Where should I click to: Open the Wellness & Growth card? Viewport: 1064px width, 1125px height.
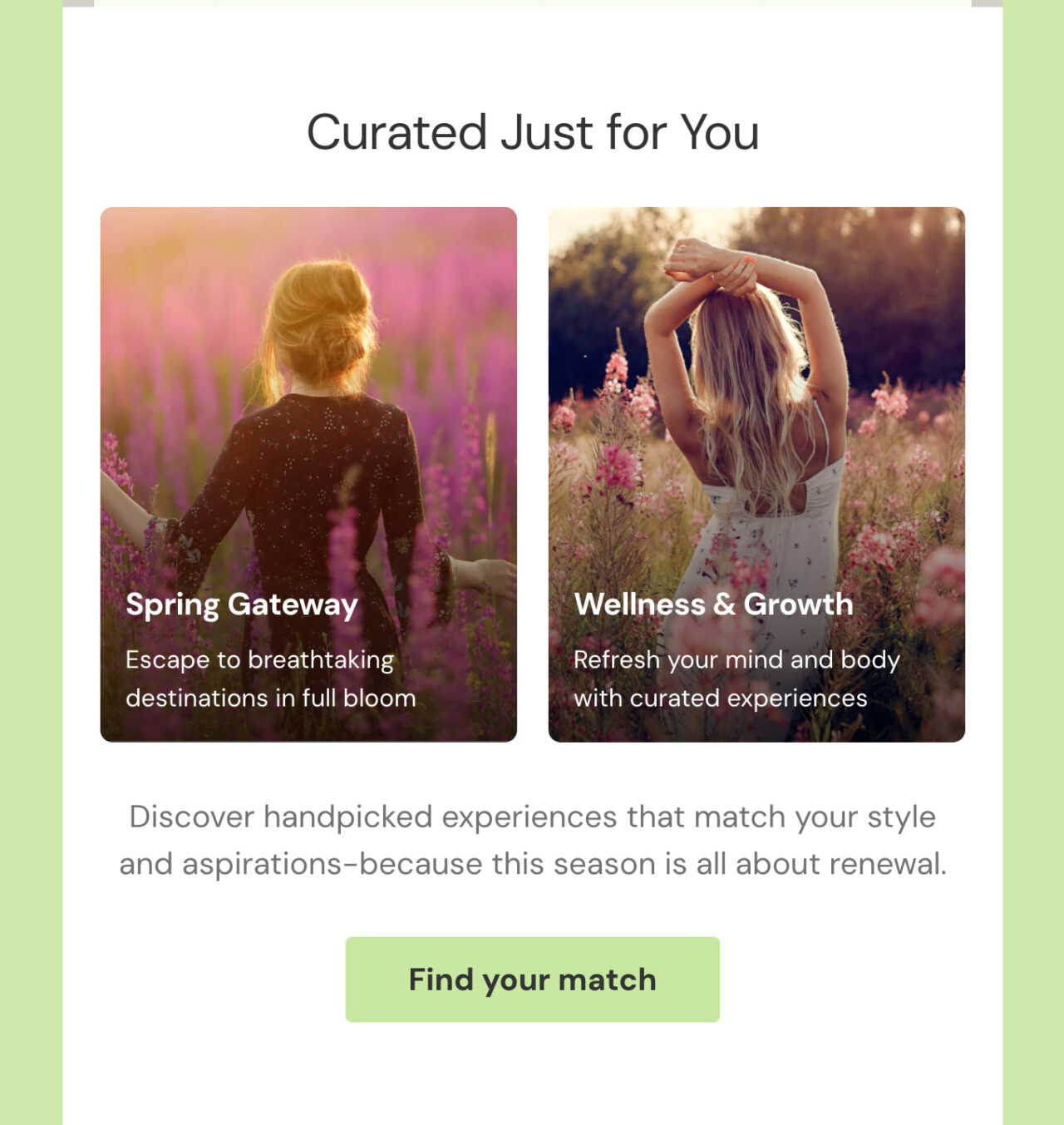click(x=756, y=474)
